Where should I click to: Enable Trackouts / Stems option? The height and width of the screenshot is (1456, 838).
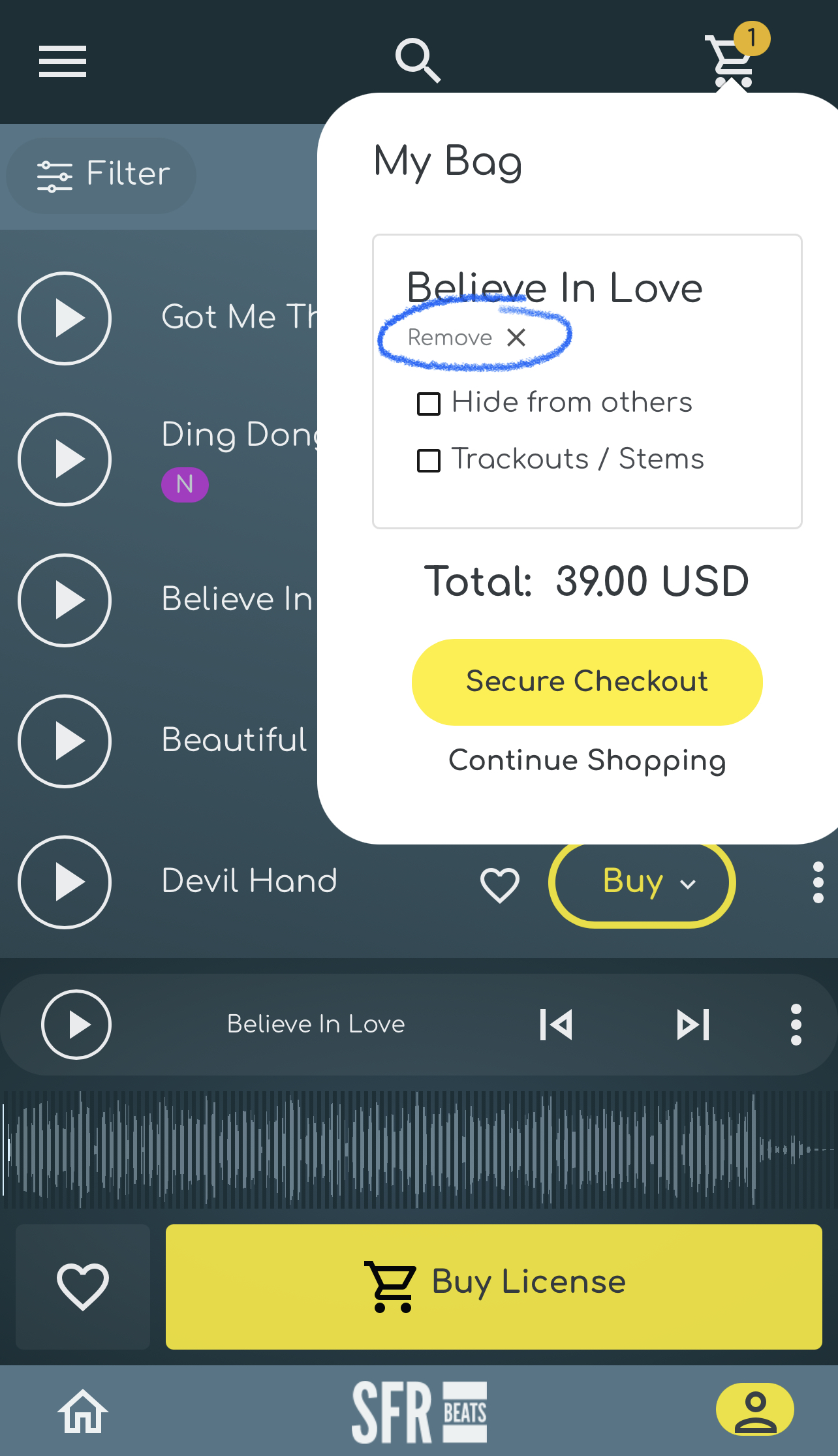click(x=429, y=460)
